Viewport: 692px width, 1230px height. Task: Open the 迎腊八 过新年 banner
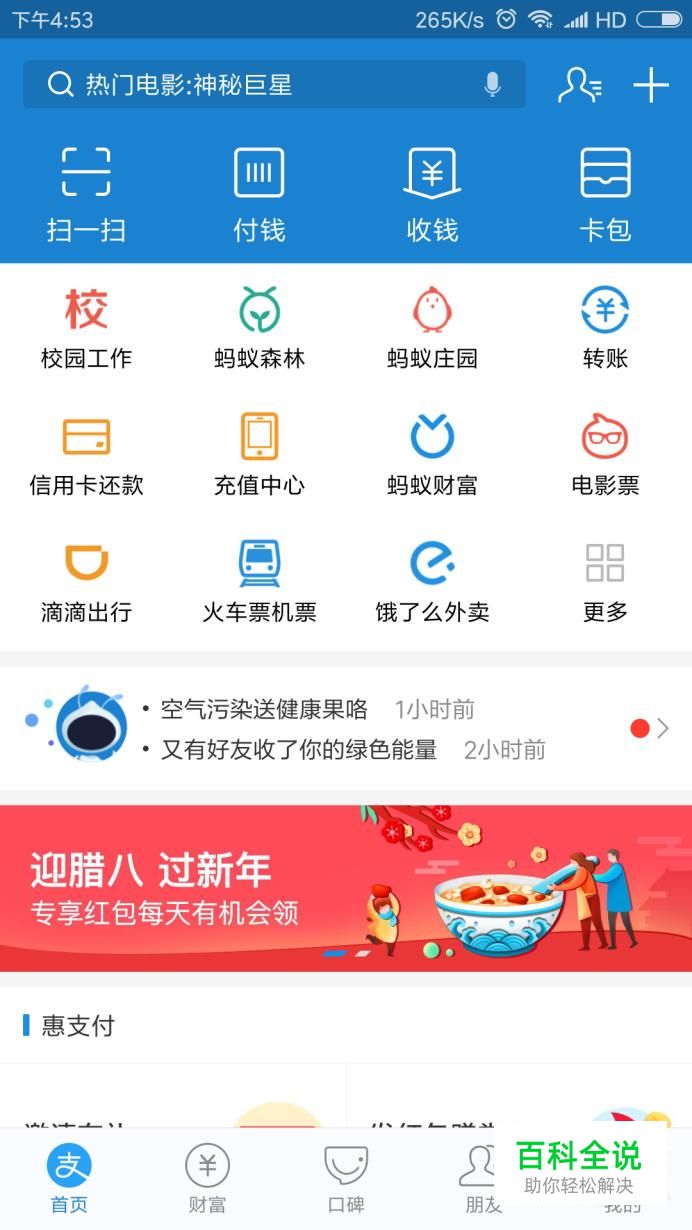[x=346, y=888]
